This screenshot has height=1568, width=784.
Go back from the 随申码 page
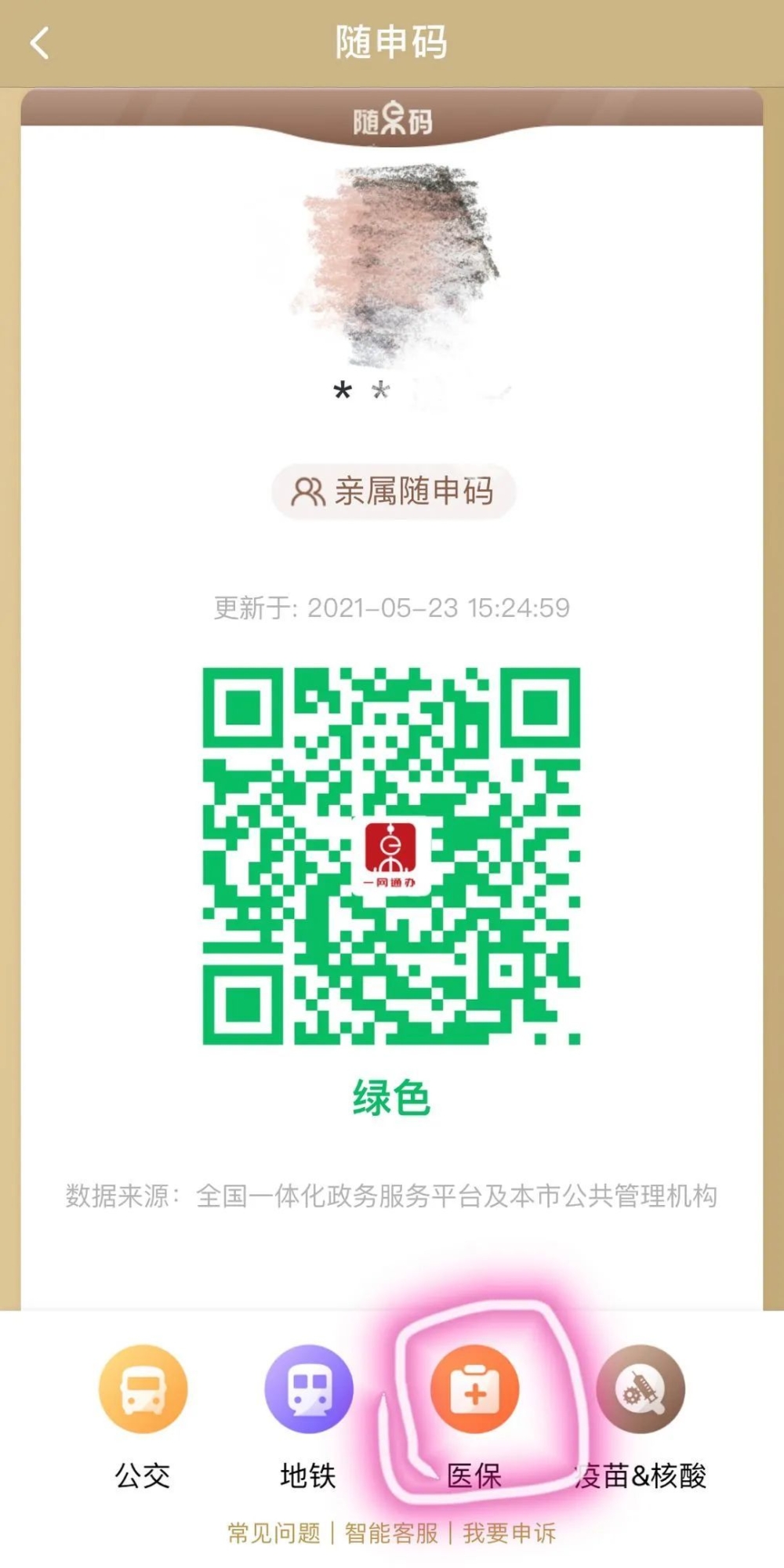39,43
